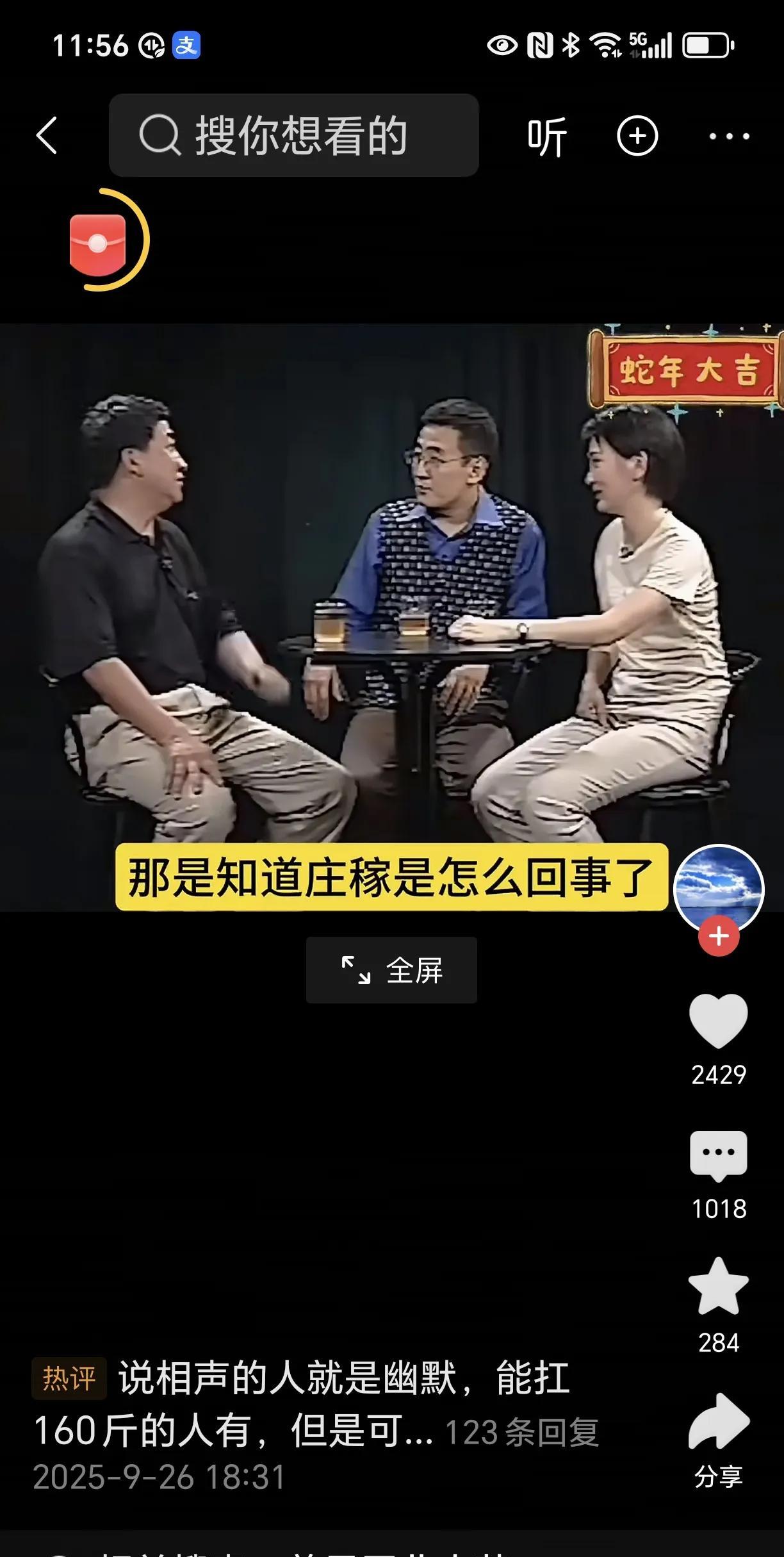Open the 搜你想看的 search box

[x=294, y=135]
